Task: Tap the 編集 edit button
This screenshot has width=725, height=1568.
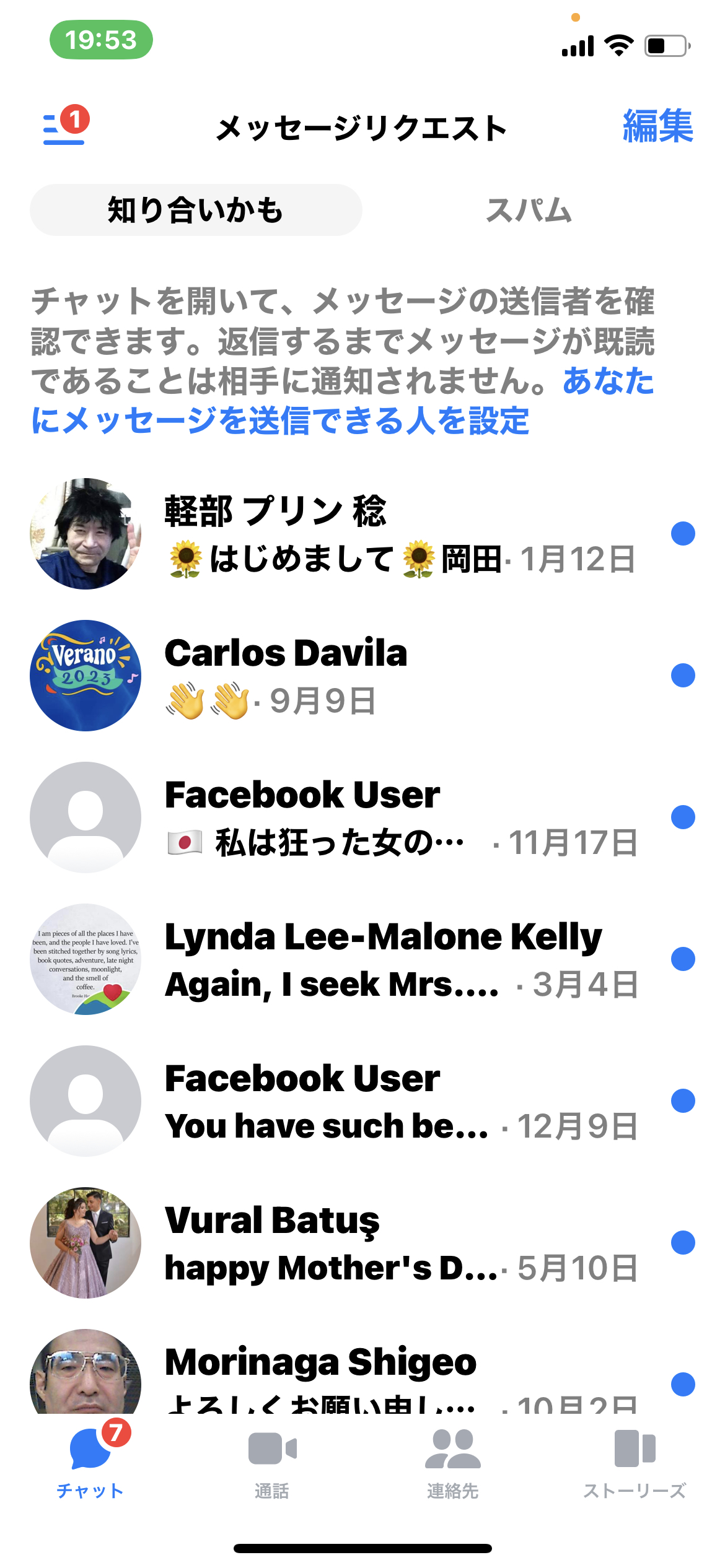Action: [657, 126]
